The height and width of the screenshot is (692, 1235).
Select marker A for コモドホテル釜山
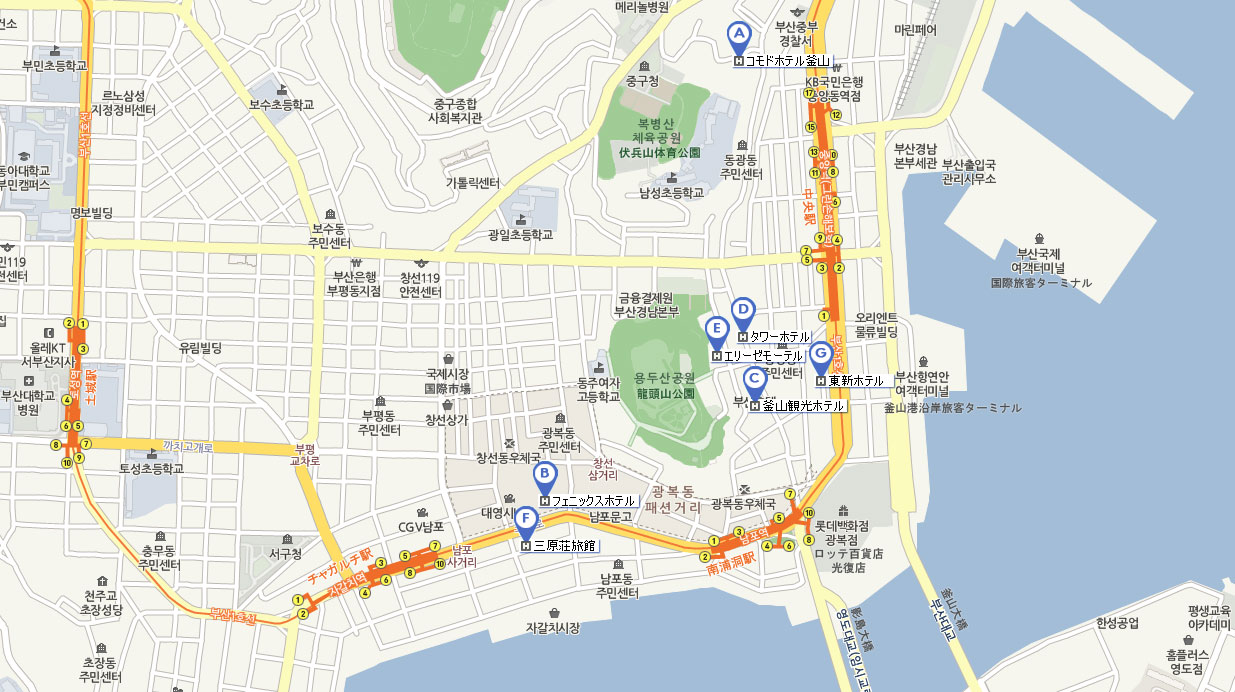click(x=738, y=36)
